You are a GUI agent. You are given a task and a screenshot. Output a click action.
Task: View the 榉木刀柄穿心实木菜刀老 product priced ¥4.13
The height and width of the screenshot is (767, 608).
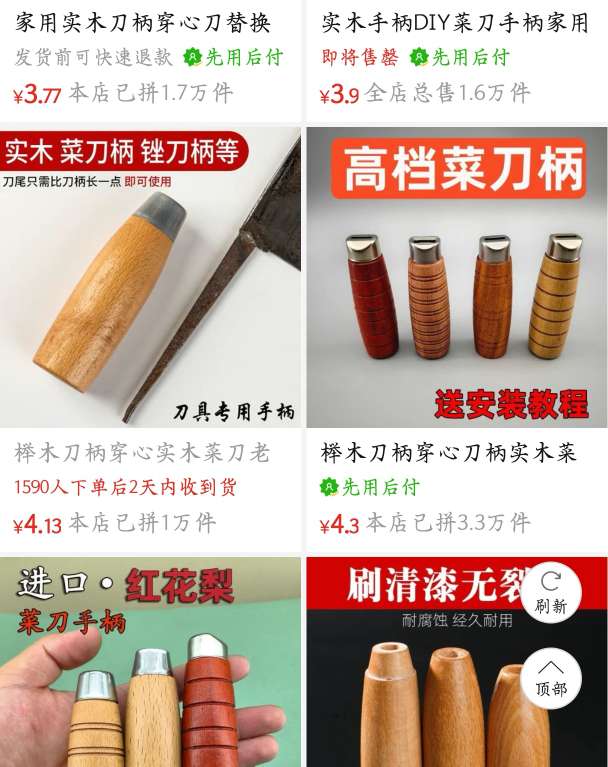pyautogui.click(x=150, y=278)
